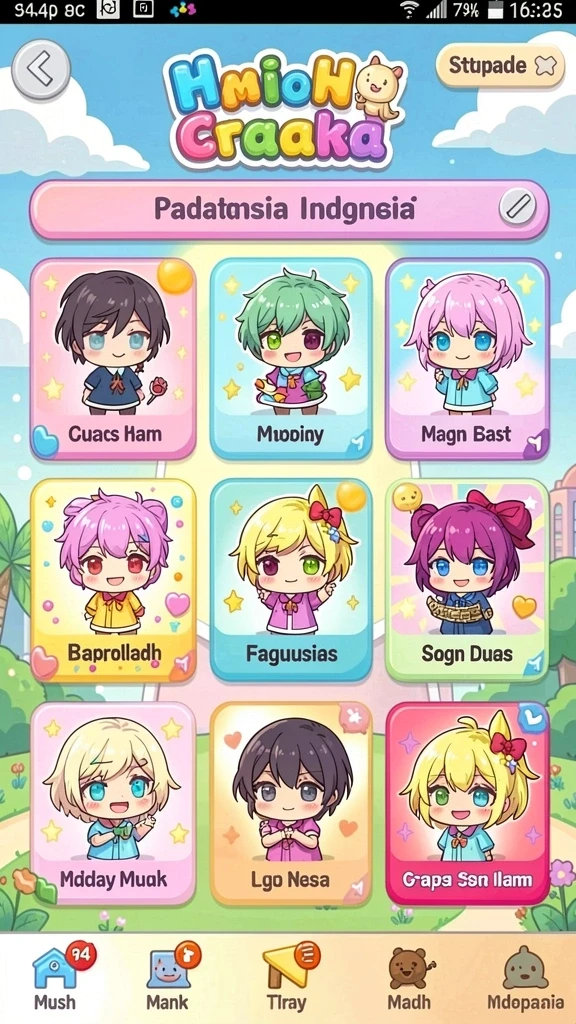576x1024 pixels.
Task: Switch to the Mush tab
Action: point(57,977)
